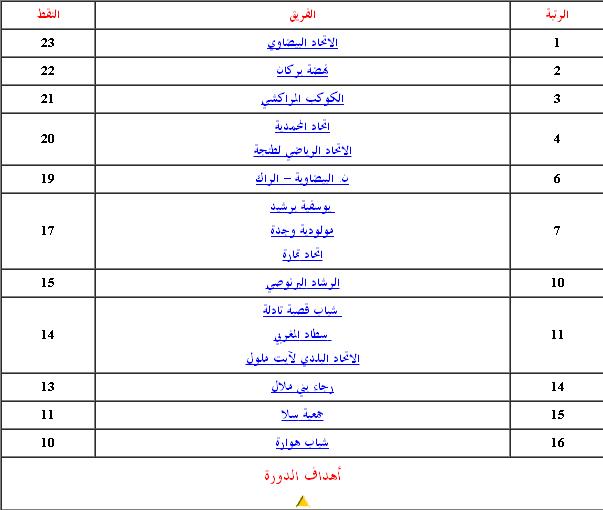Open the الاتحاد البيضاوي team link
This screenshot has height=510, width=603.
[302, 43]
